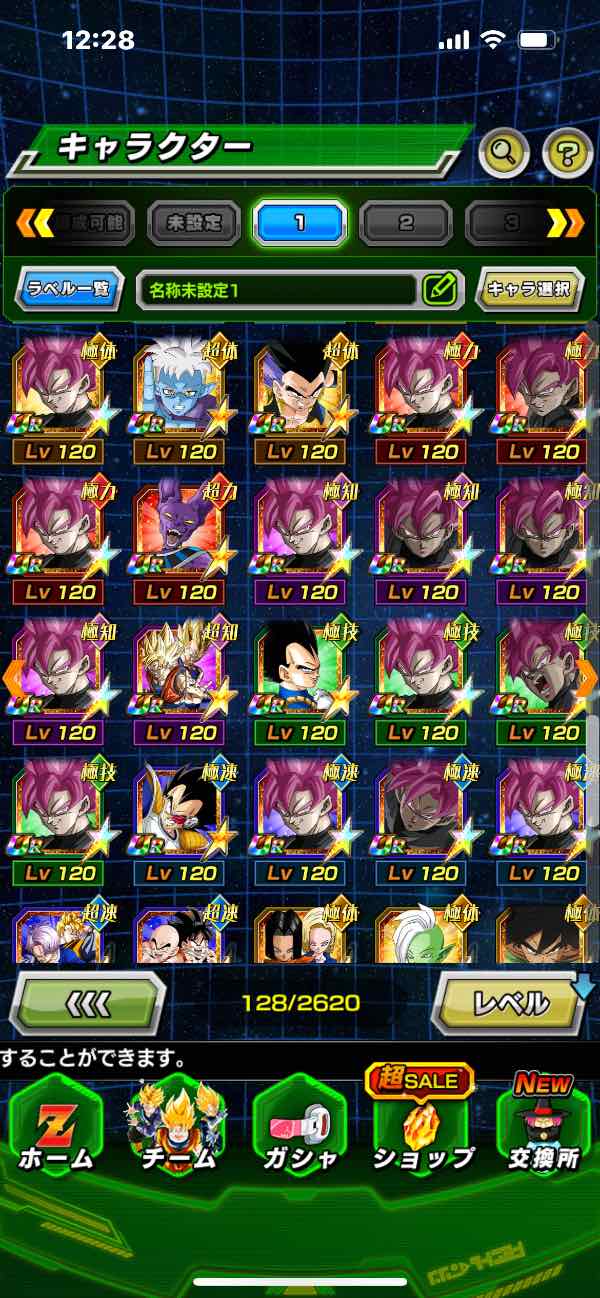Tap the キャラ選択 button

pos(529,290)
